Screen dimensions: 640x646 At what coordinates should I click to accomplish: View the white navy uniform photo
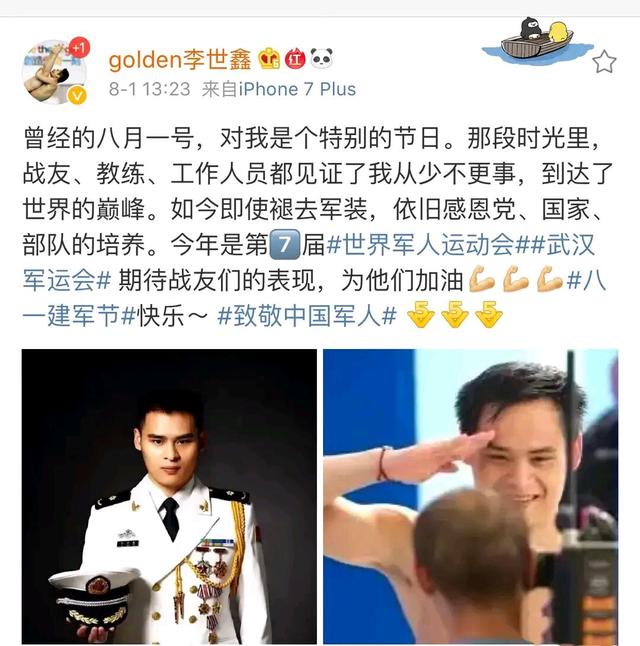(x=169, y=495)
